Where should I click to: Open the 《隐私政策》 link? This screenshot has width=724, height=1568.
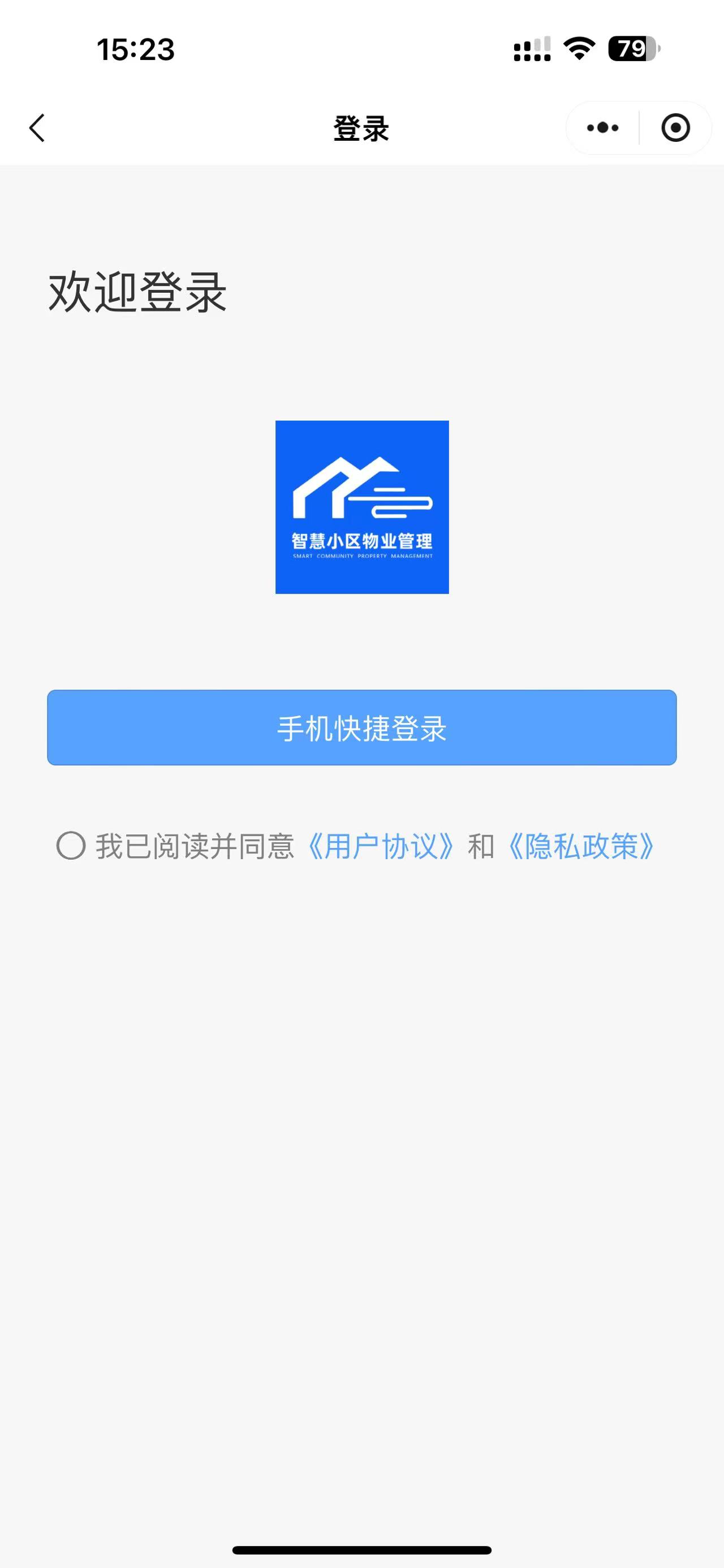click(580, 846)
